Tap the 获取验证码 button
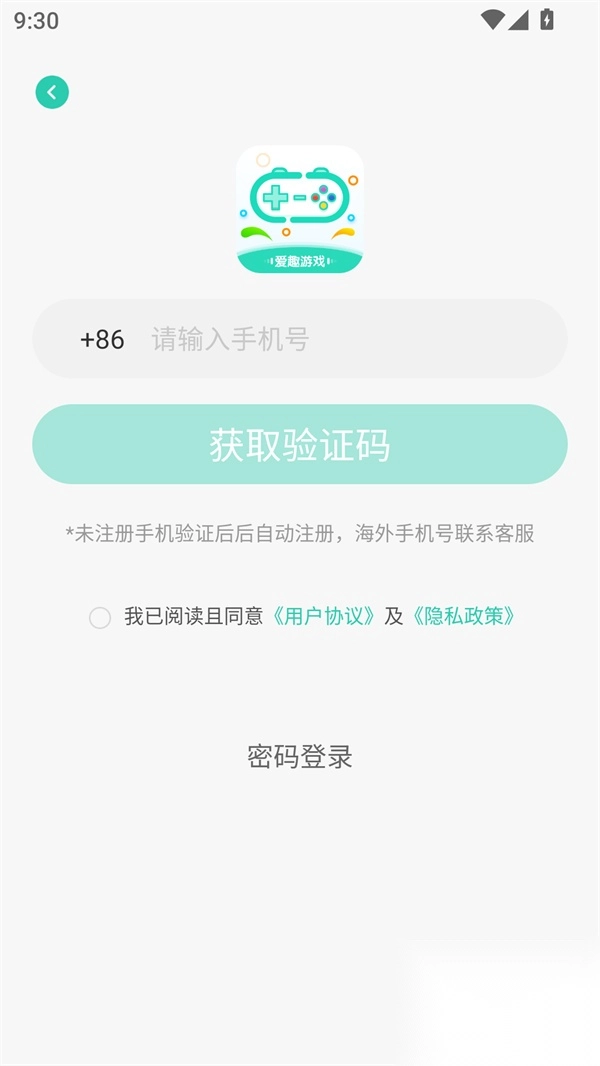Viewport: 600px width, 1066px height. pos(300,445)
